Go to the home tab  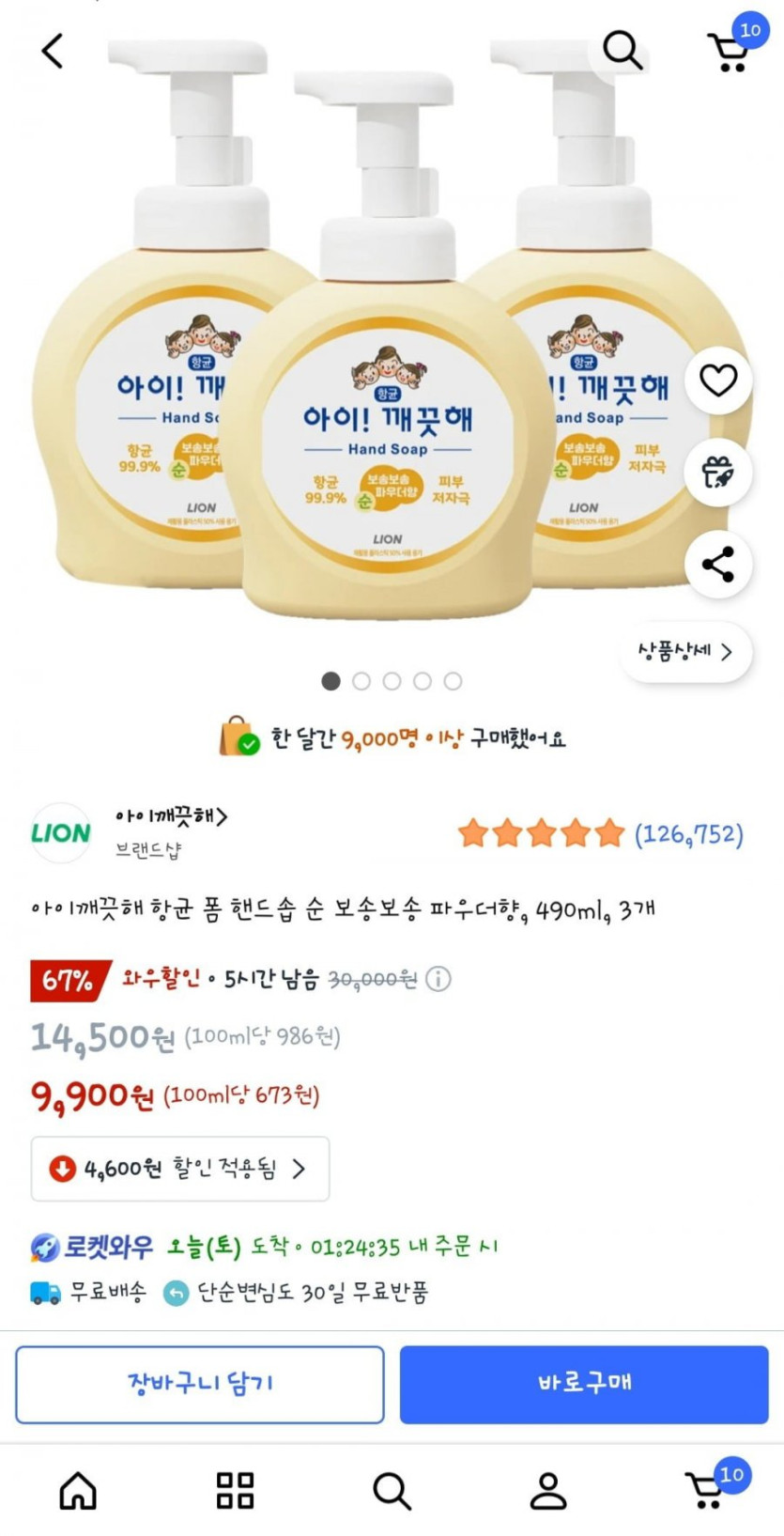tap(78, 1490)
